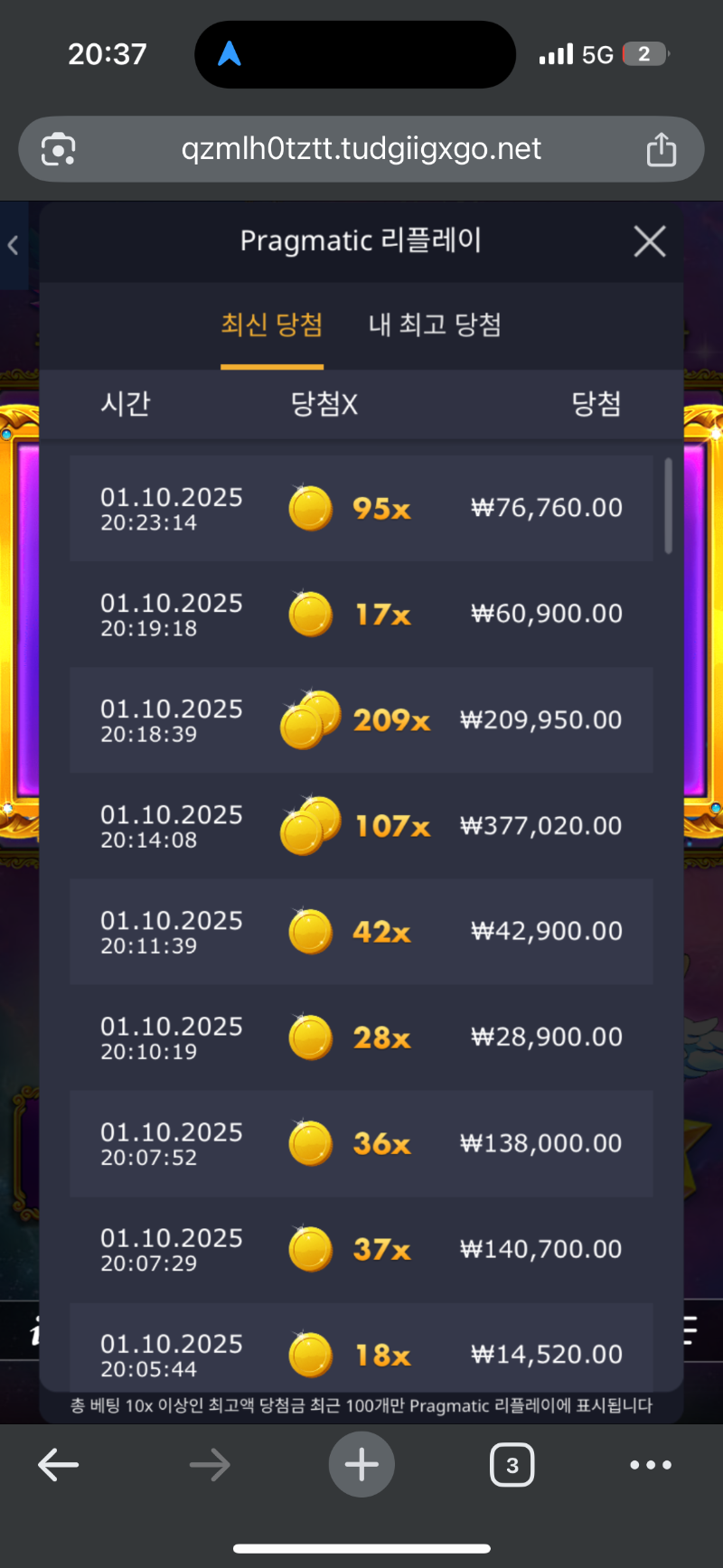This screenshot has height=1568, width=723.
Task: Switch to the 내 최고 당첨 tab
Action: 435,324
